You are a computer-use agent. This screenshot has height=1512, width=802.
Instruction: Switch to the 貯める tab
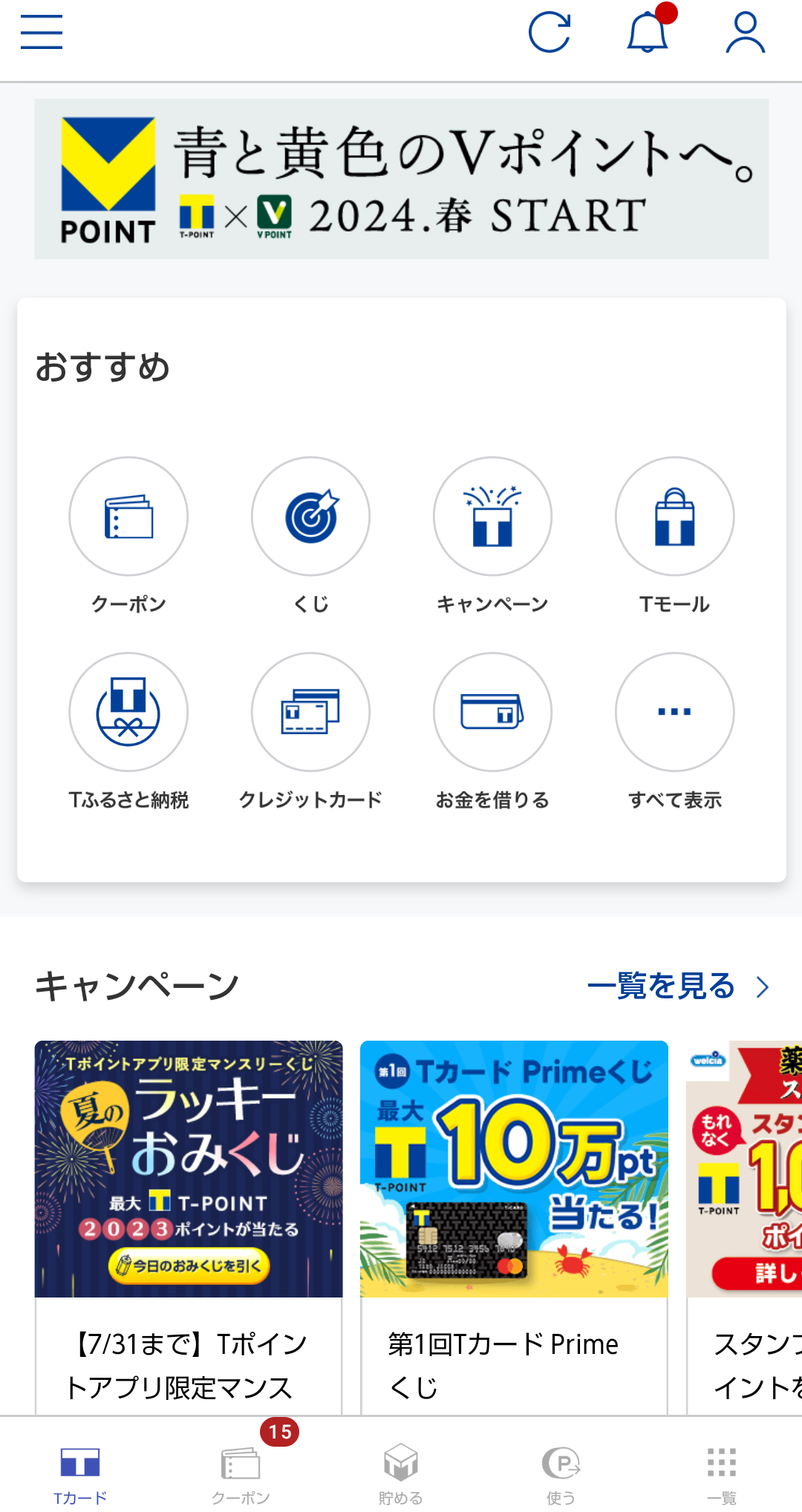[400, 1473]
